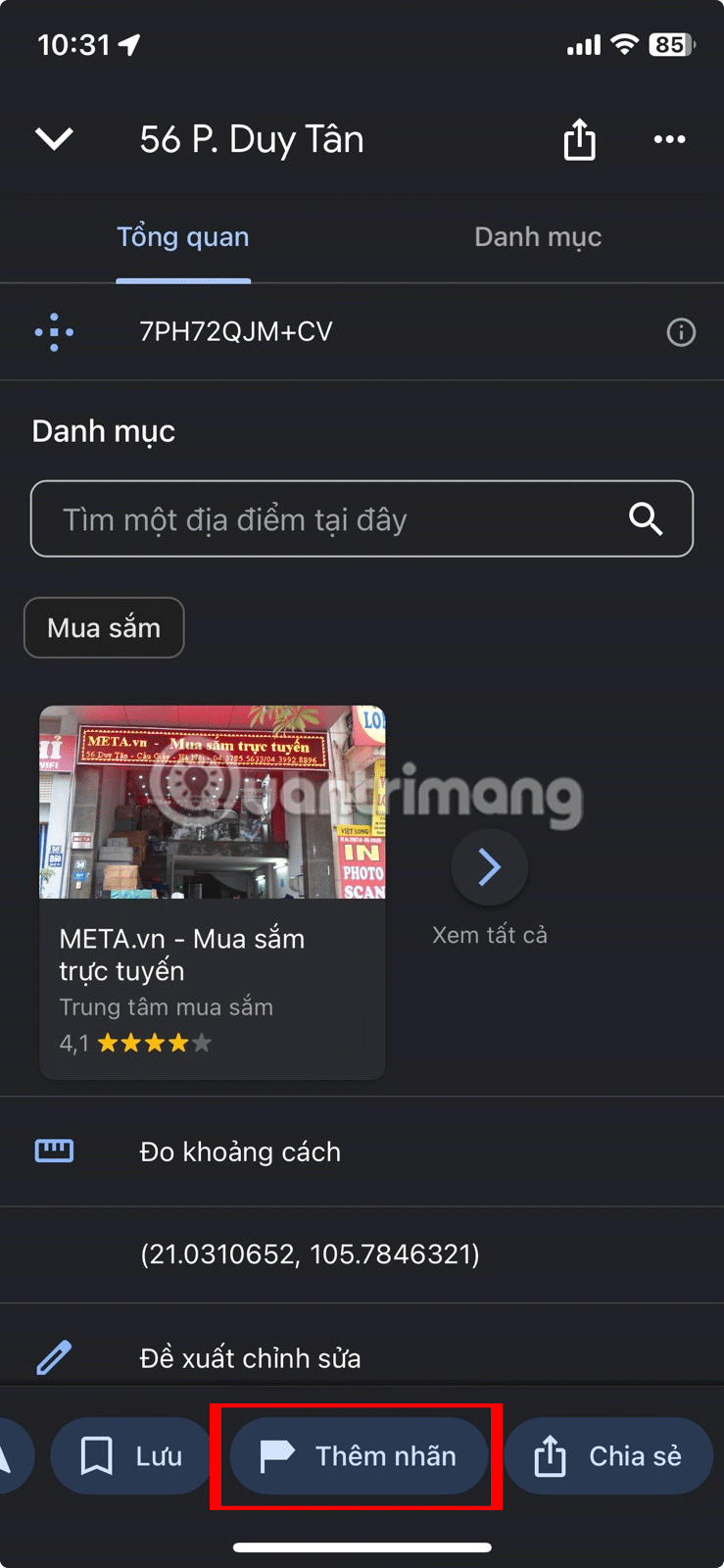Open the three-dot overflow menu

point(669,139)
